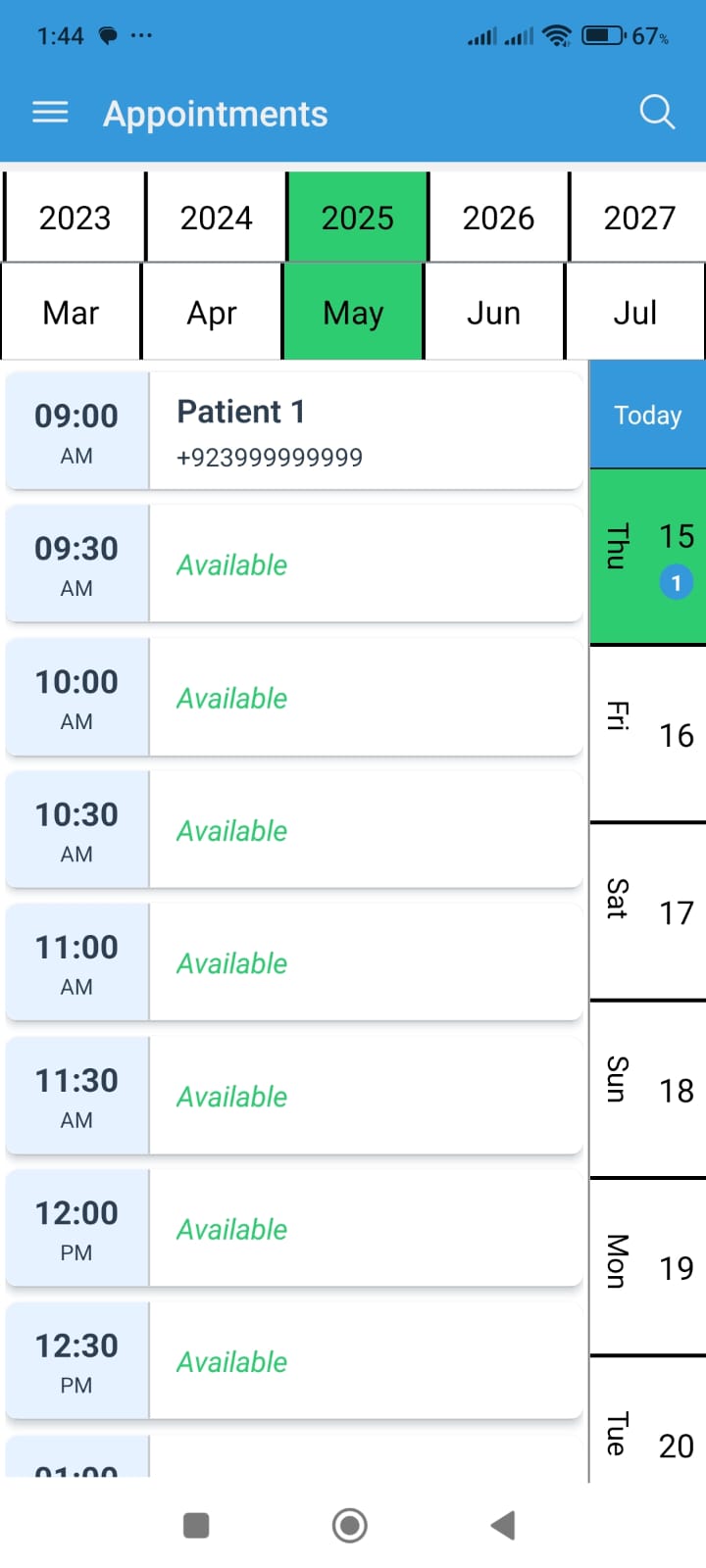706x1568 pixels.
Task: Select the year 2027 from year strip
Action: pos(638,217)
